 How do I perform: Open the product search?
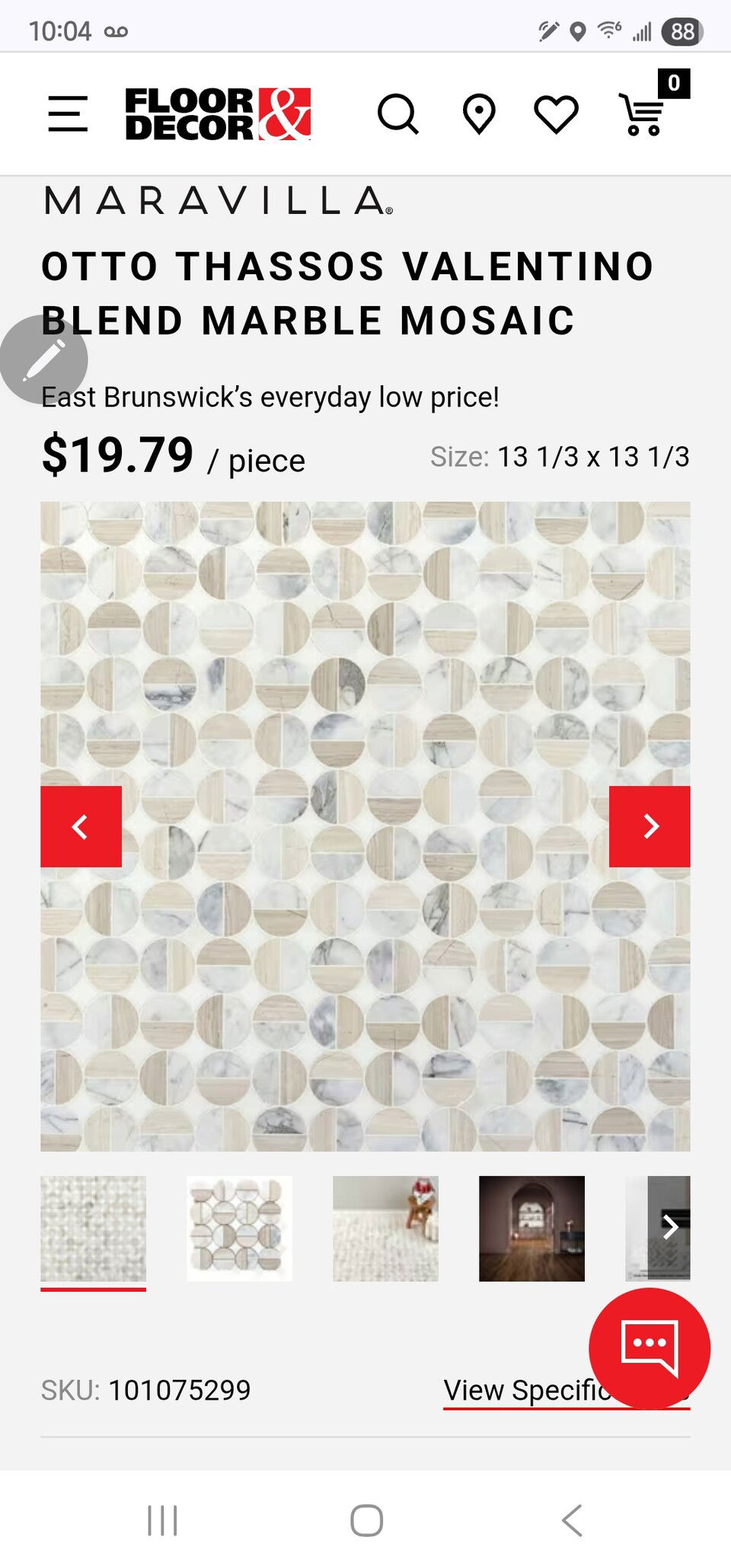397,114
